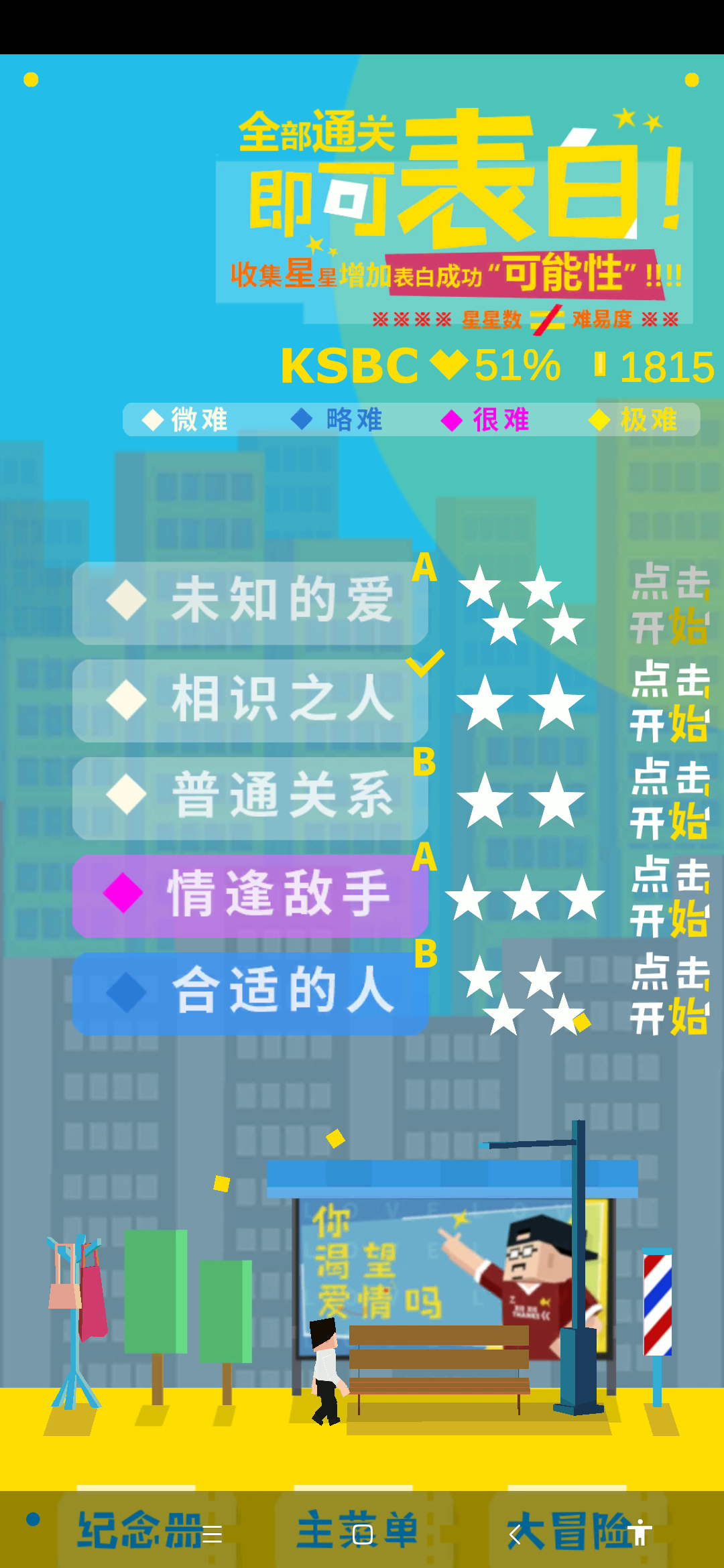Select the 情逢敌手 level
Viewport: 724px width, 1568px height.
coord(250,896)
